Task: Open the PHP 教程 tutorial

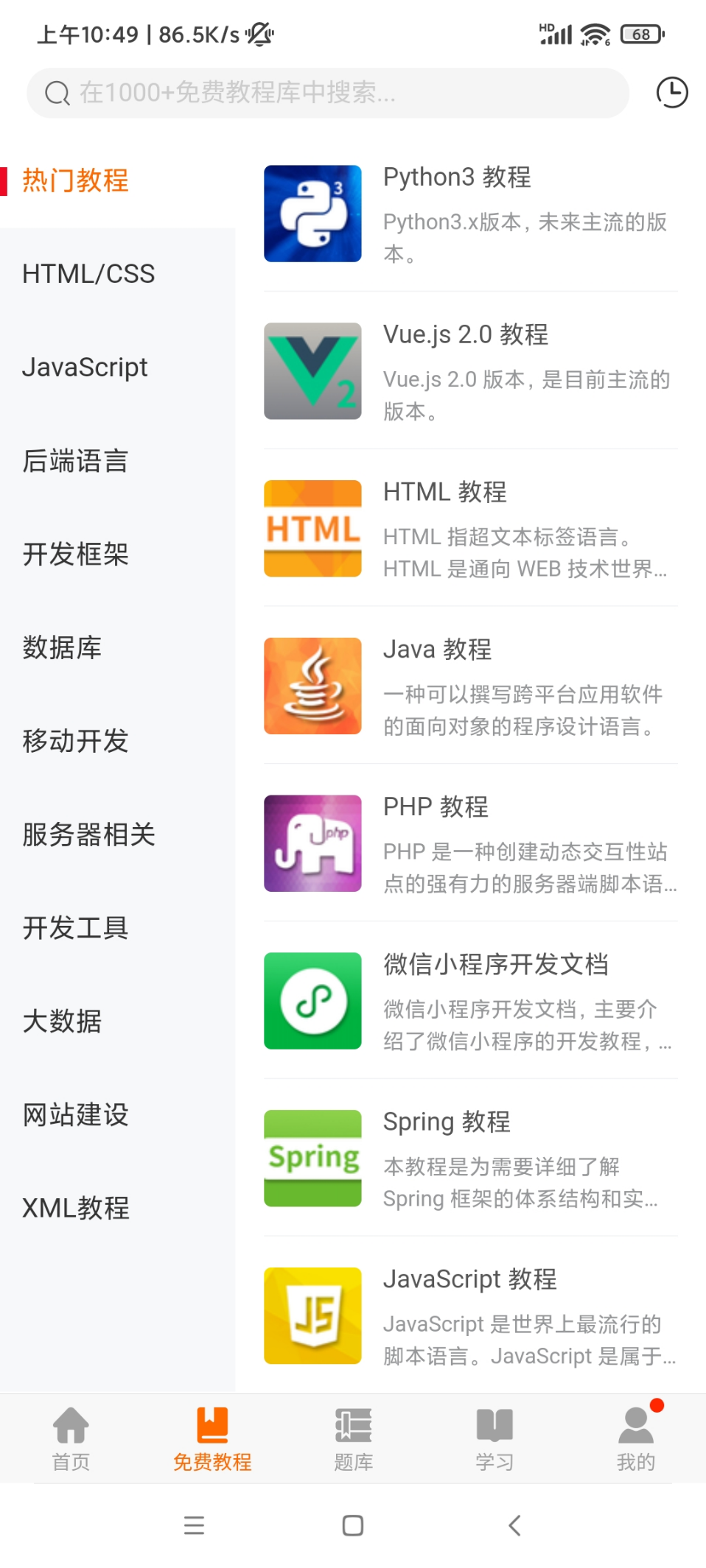Action: 470,844
